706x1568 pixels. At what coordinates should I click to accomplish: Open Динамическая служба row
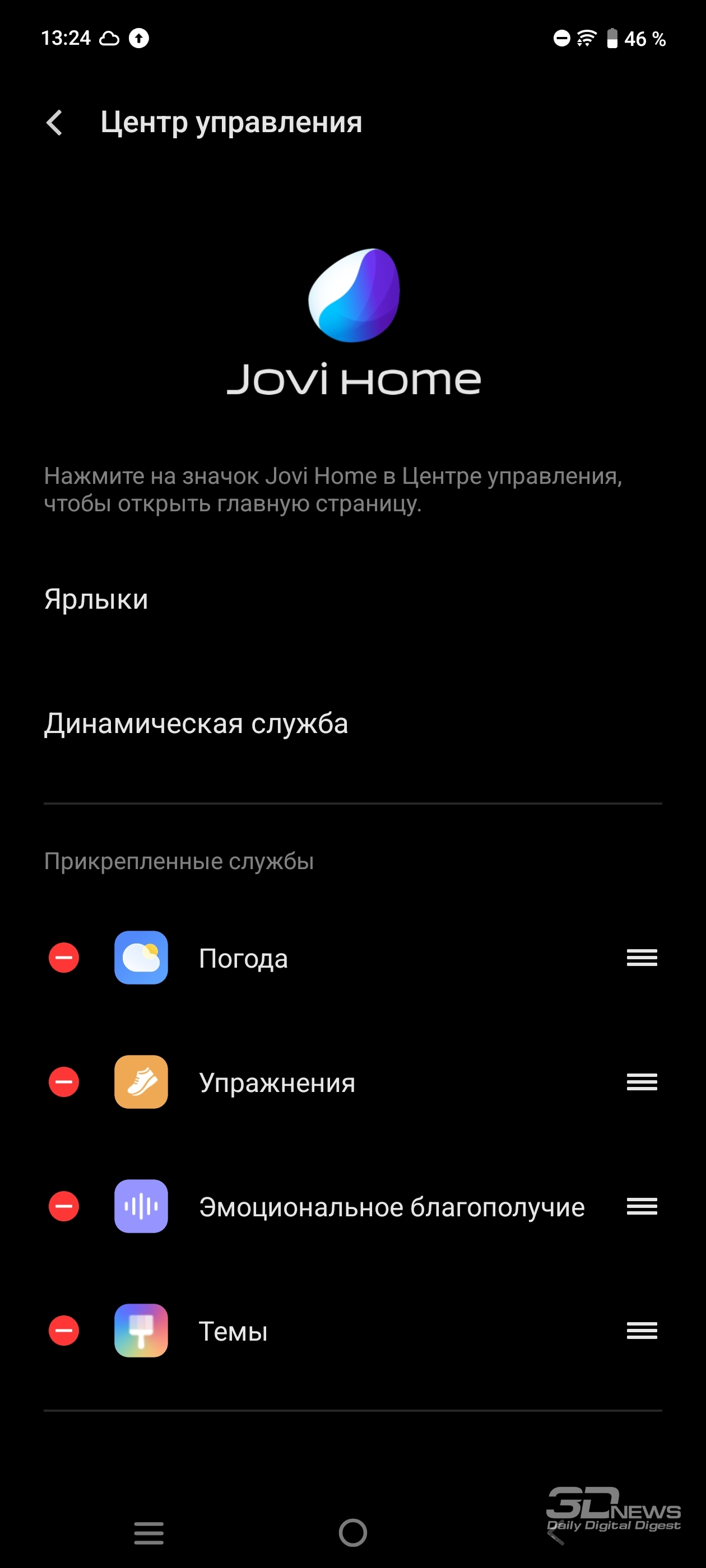point(352,724)
